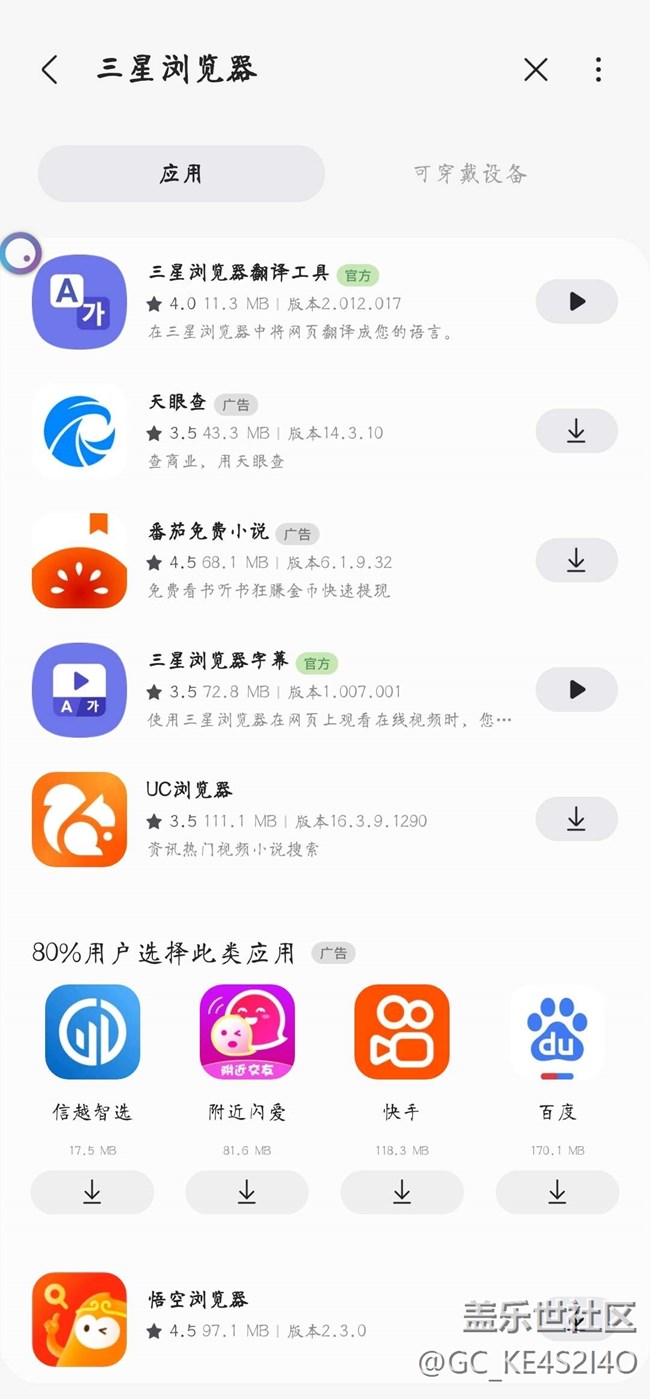
Task: Open 三星浏览器字幕 with its play button
Action: click(576, 689)
